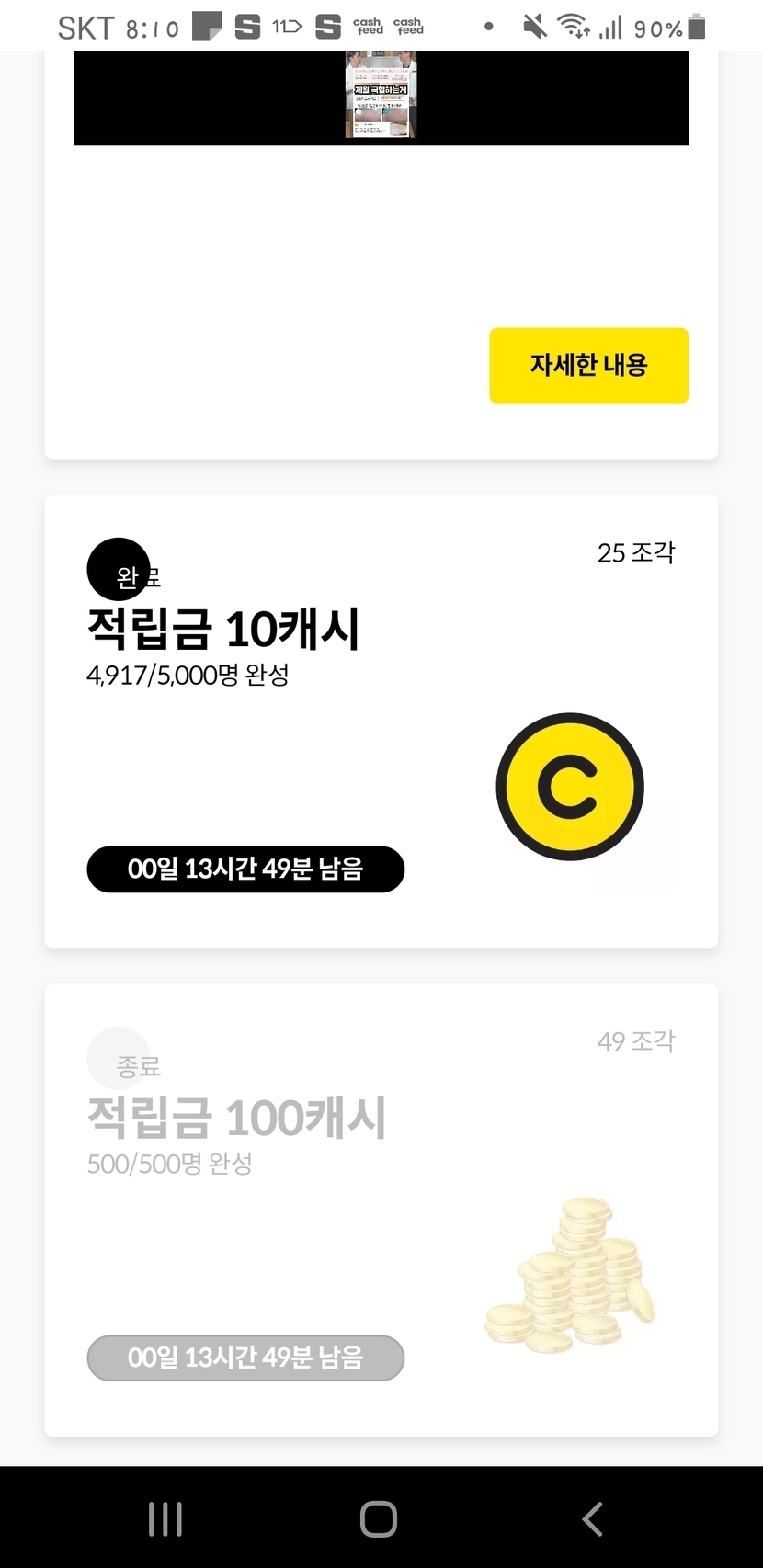Open the ended 적립금 100캐시 card

(381, 1210)
